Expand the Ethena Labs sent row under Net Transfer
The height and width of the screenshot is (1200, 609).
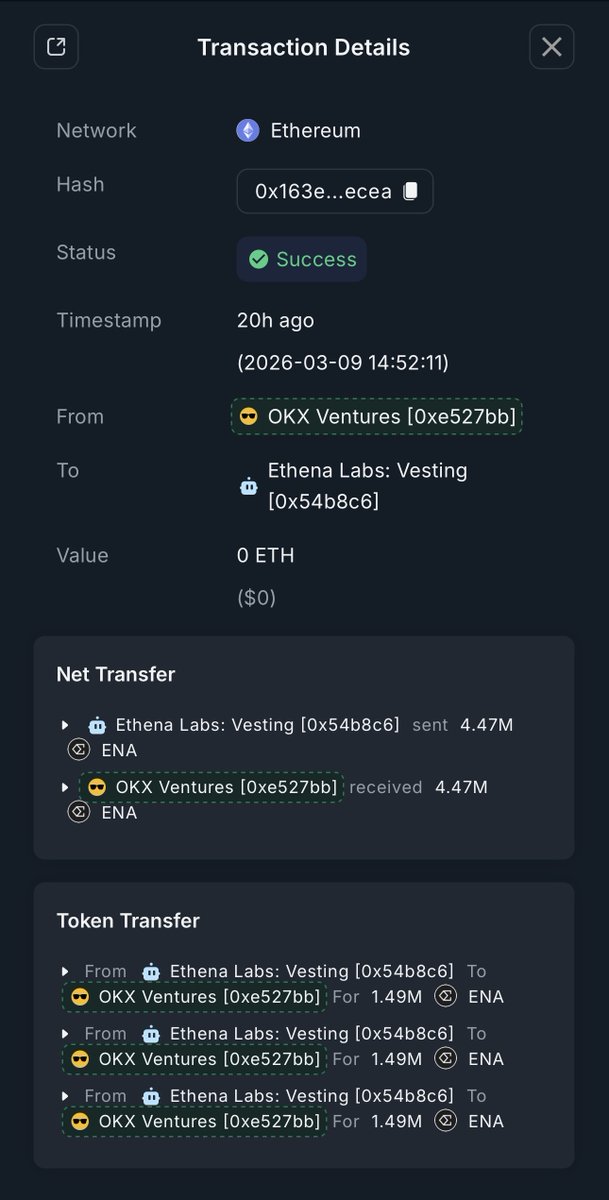65,725
